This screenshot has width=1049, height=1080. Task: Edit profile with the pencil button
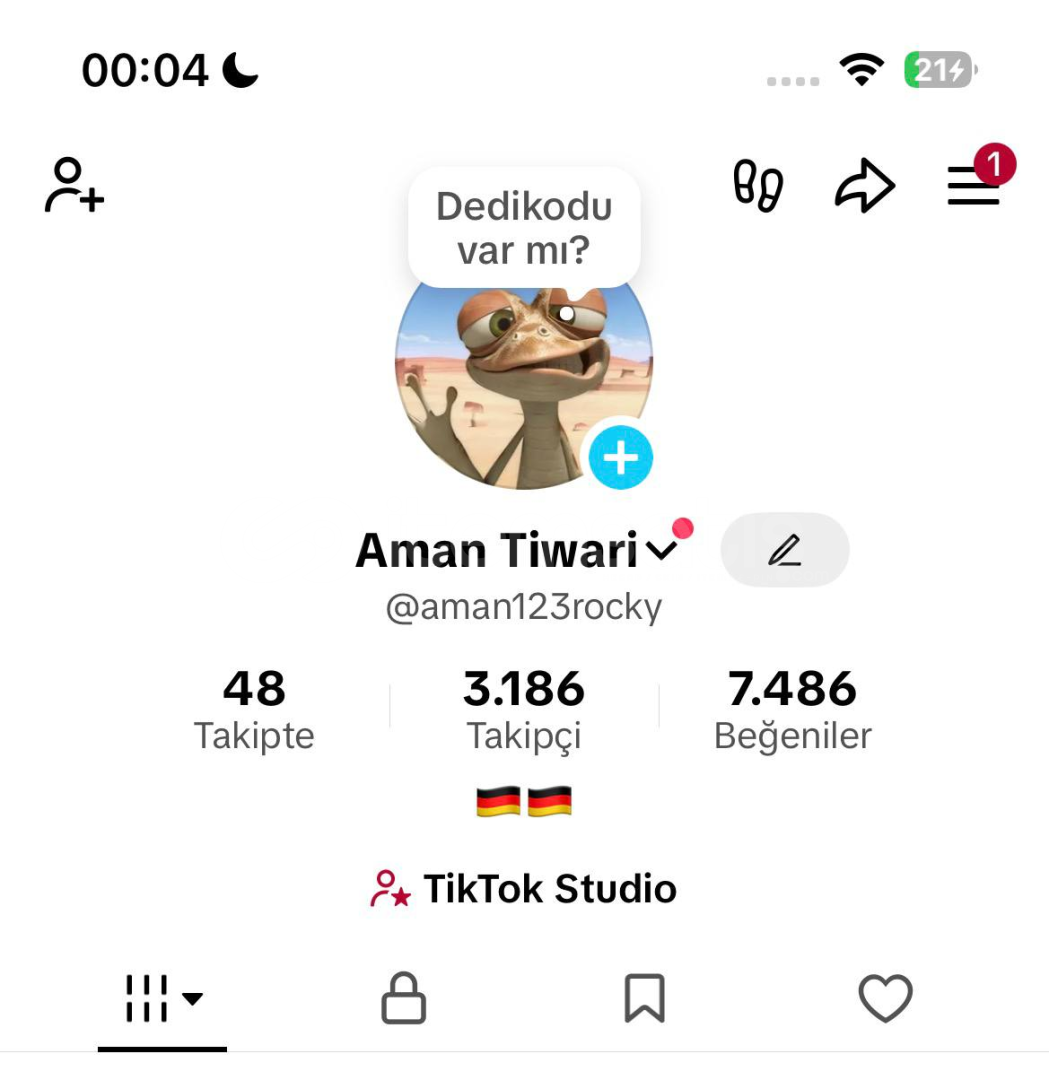pyautogui.click(x=785, y=550)
